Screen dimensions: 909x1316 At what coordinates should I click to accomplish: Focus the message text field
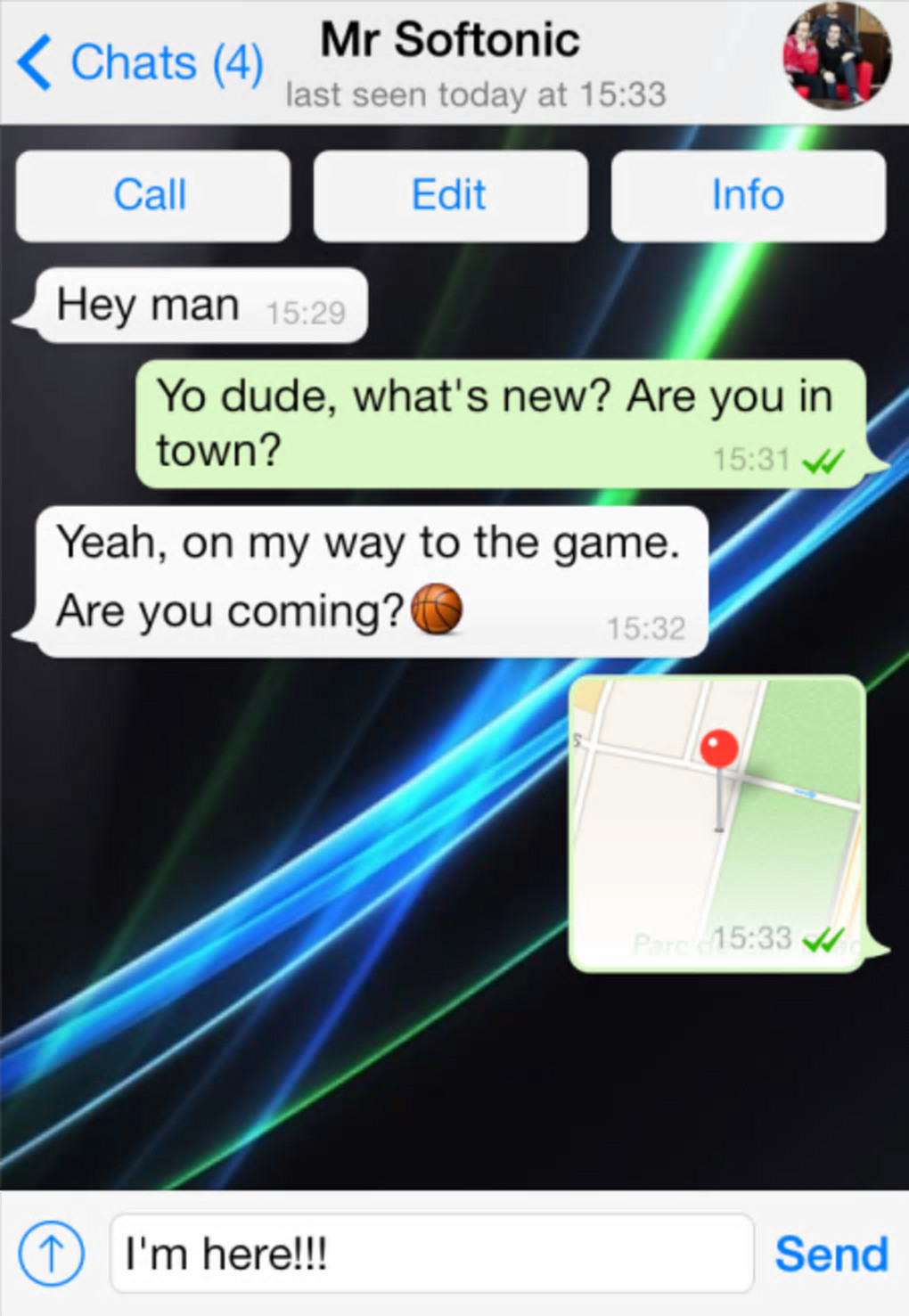coord(431,1254)
